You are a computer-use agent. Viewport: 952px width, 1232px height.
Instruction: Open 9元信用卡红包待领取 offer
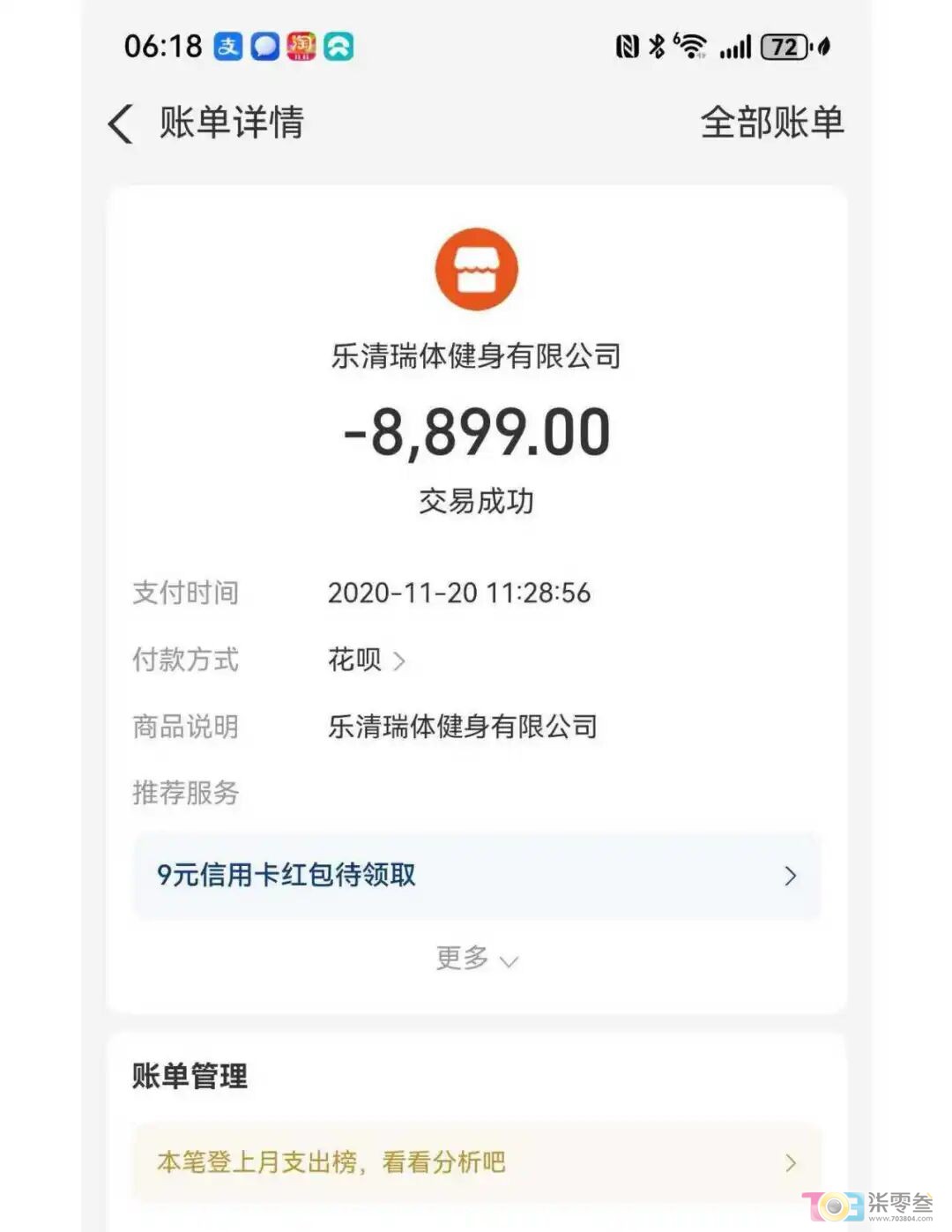tap(476, 875)
